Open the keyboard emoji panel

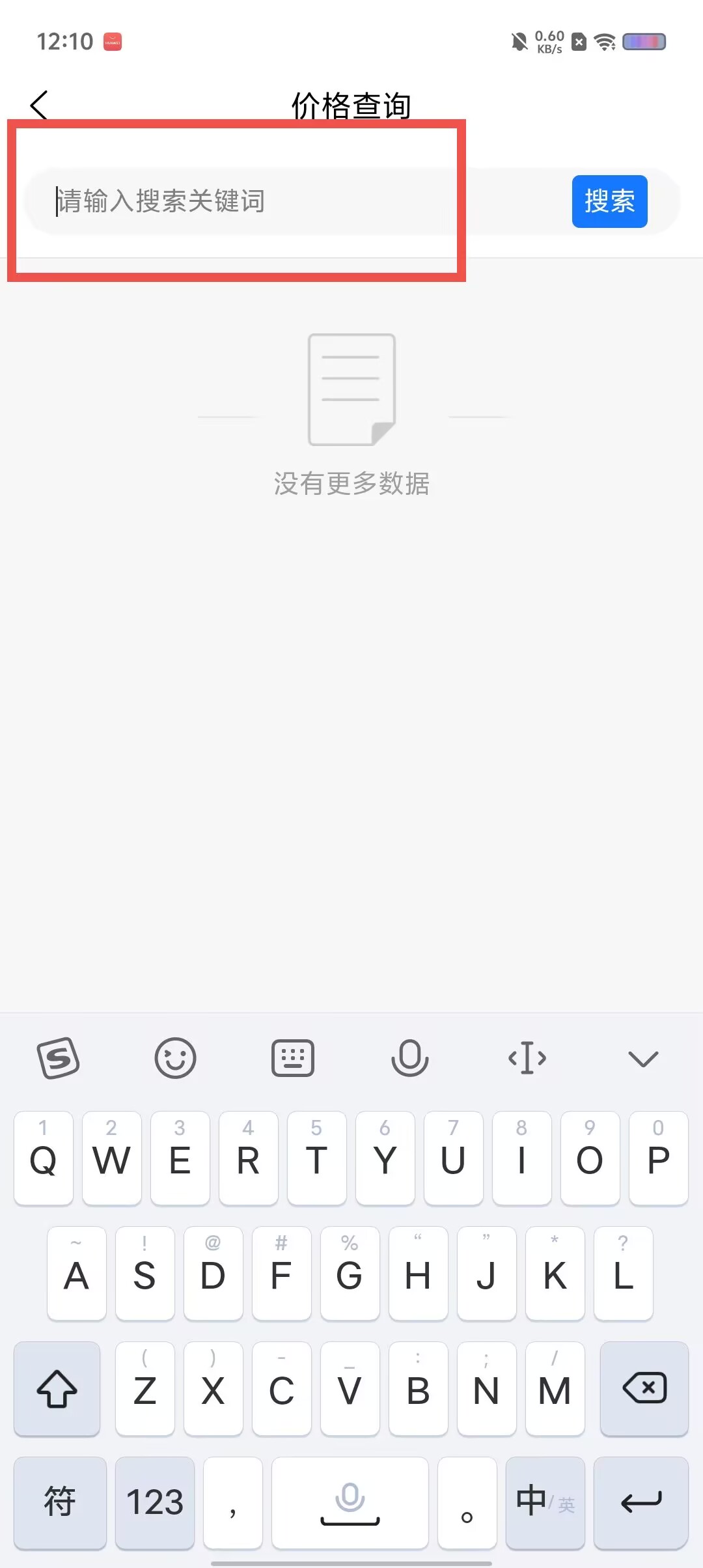click(x=175, y=1058)
